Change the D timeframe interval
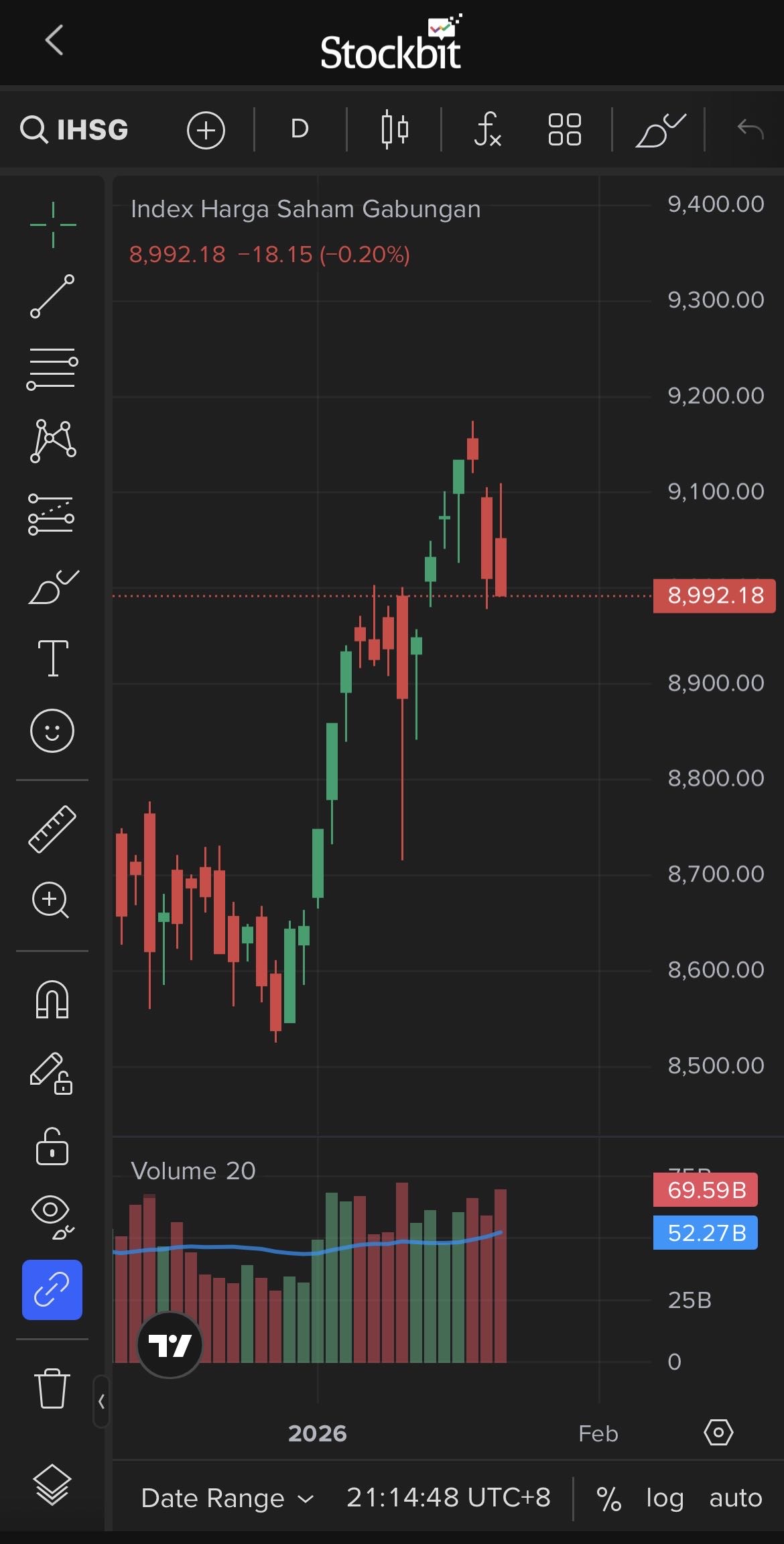The width and height of the screenshot is (784, 1544). click(x=300, y=129)
